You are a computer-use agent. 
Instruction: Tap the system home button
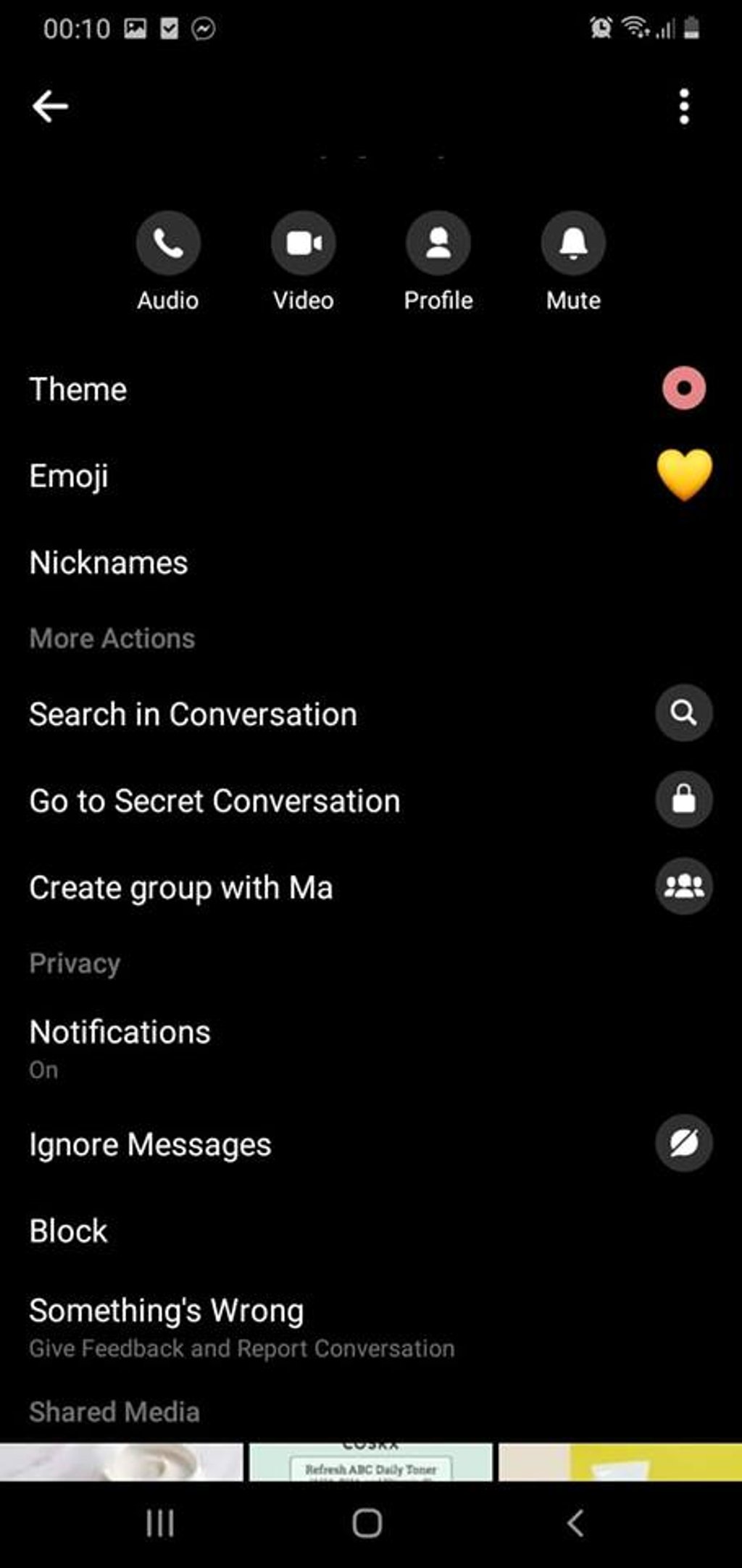pos(367,1523)
